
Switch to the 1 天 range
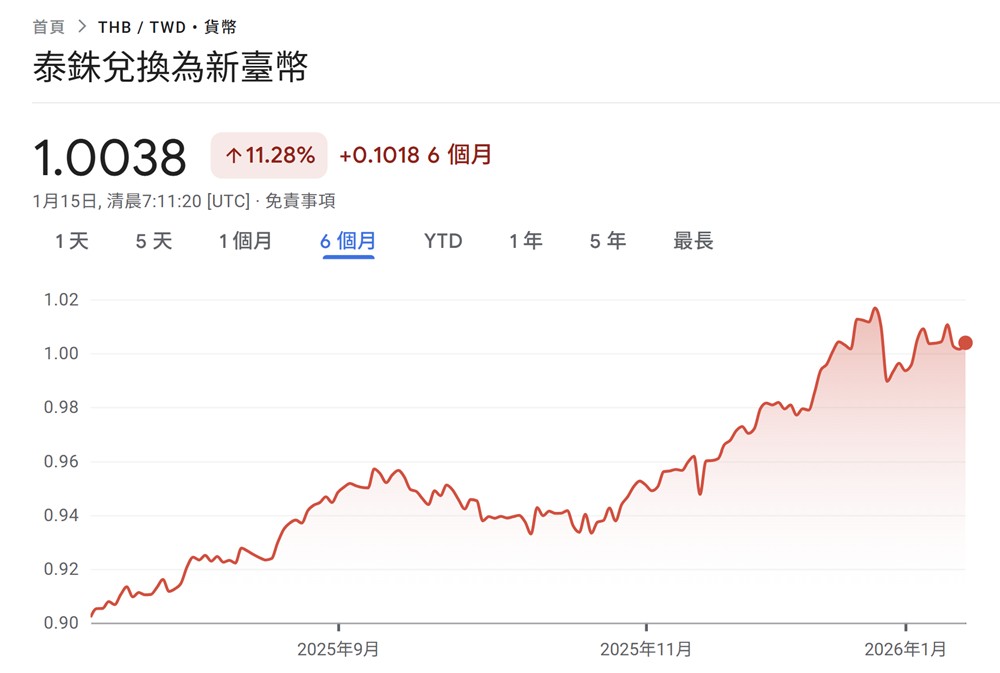coord(71,241)
